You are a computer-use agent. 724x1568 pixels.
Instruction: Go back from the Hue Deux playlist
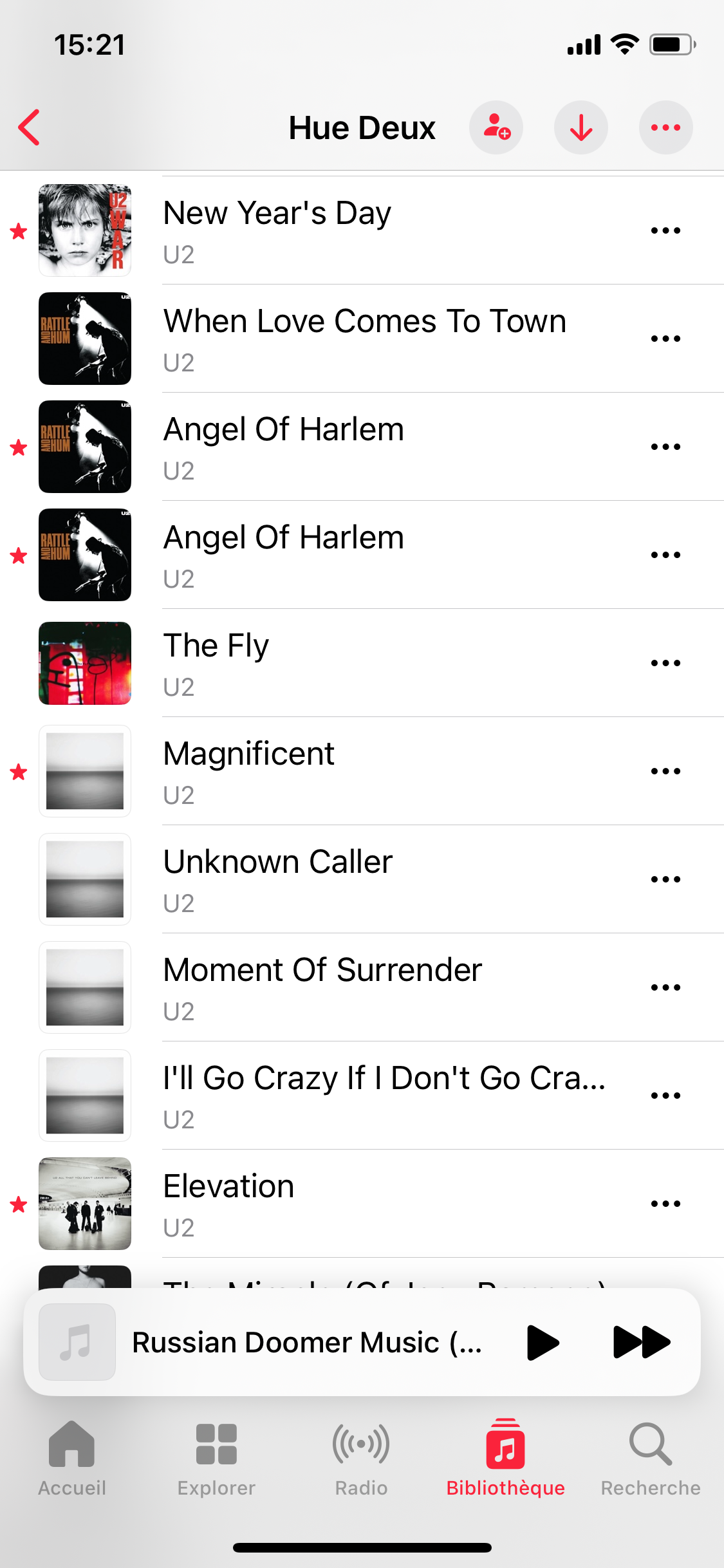(30, 127)
